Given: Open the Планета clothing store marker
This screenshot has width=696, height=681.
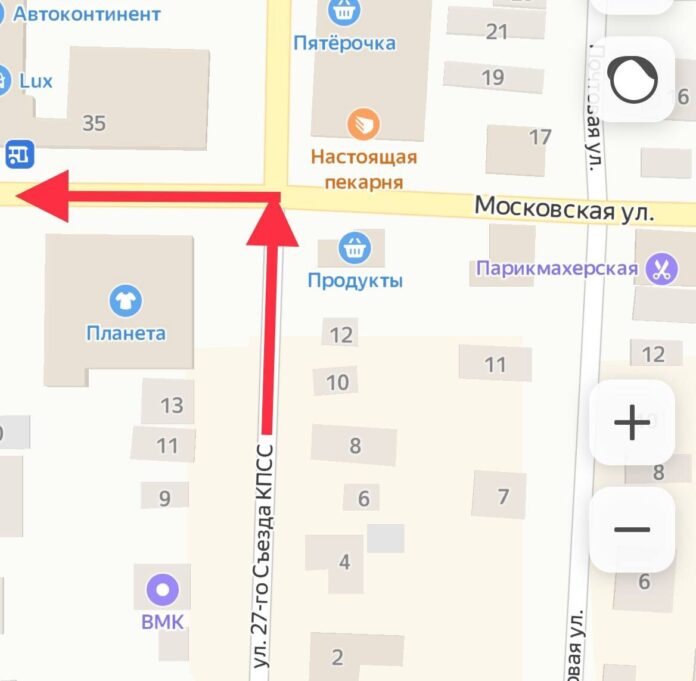Looking at the screenshot, I should (x=125, y=300).
